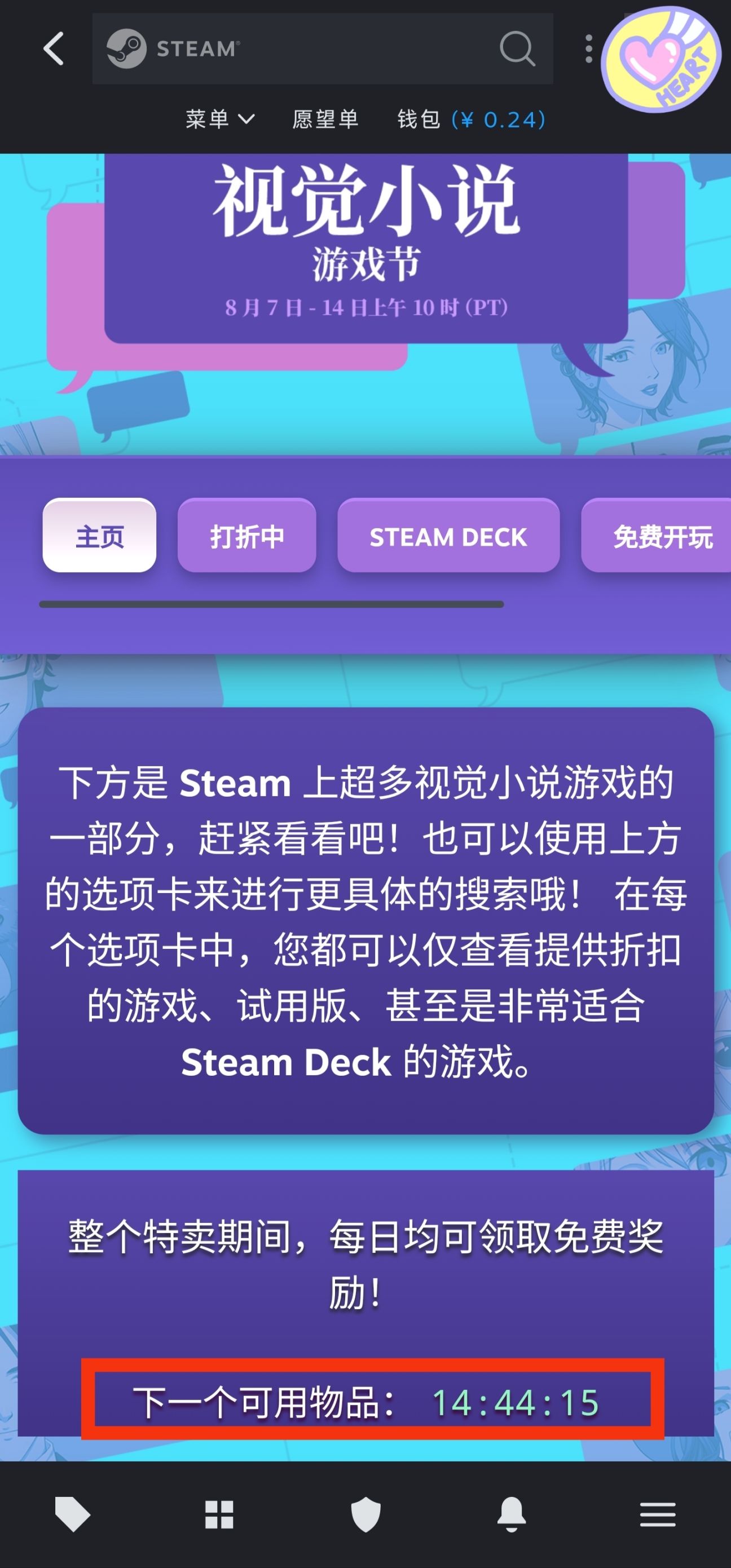Switch to the STEAM DECK tab
The width and height of the screenshot is (731, 1568).
(448, 536)
